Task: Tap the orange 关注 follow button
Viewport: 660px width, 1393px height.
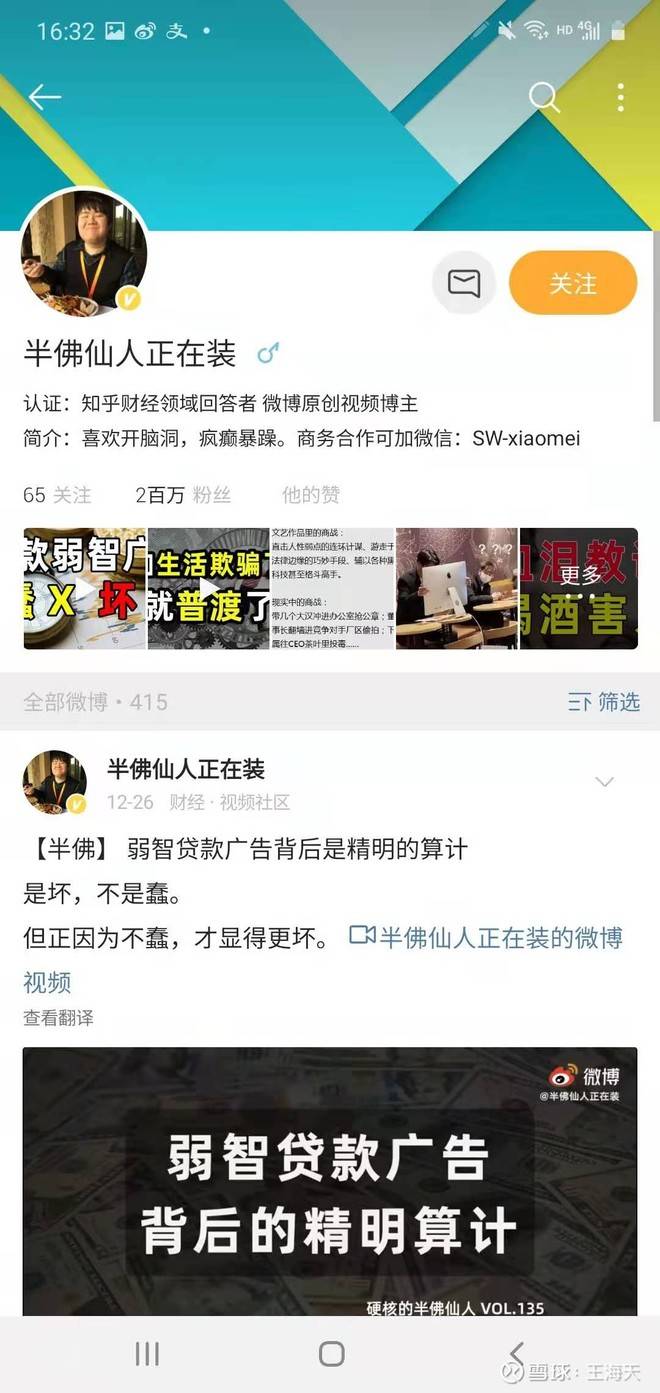Action: point(573,283)
